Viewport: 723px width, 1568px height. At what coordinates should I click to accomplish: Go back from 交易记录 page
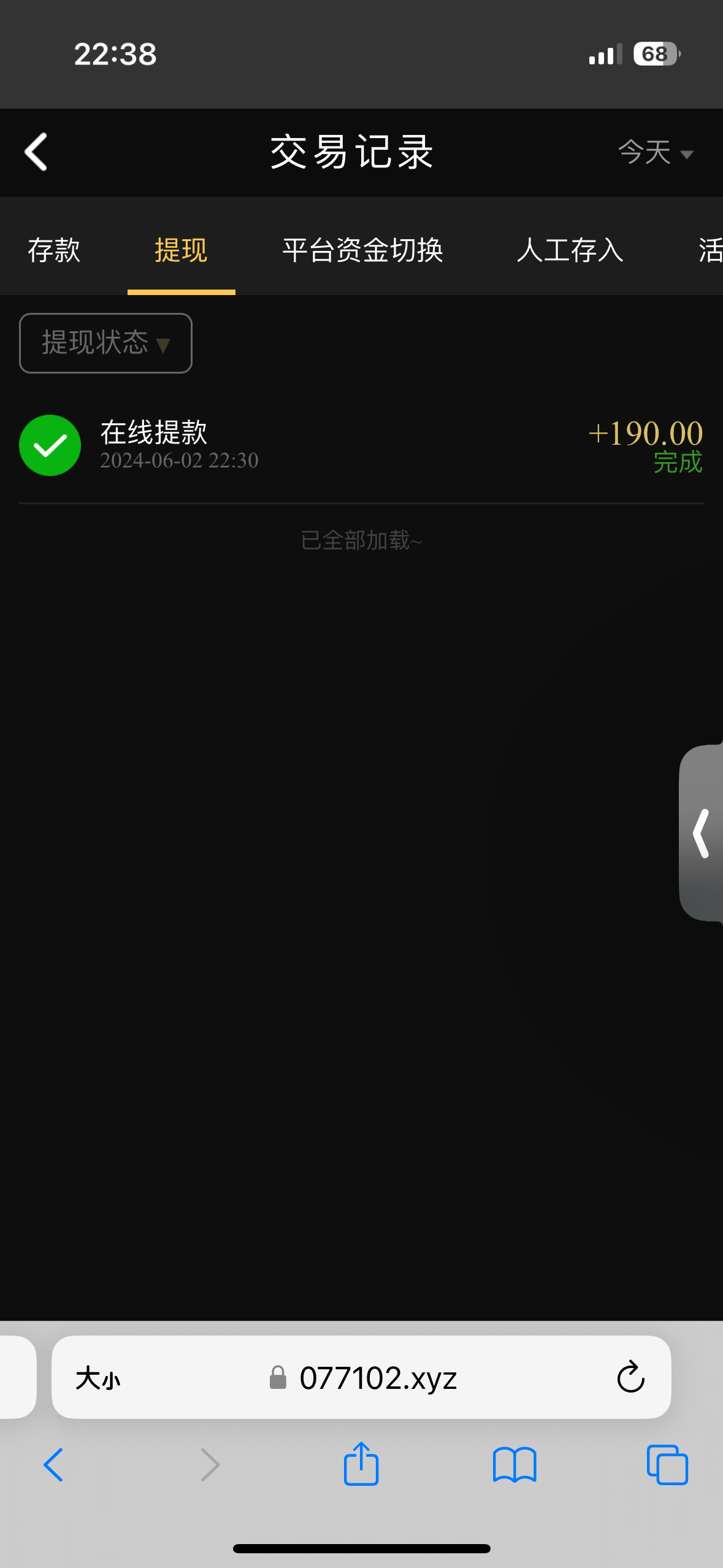point(36,152)
